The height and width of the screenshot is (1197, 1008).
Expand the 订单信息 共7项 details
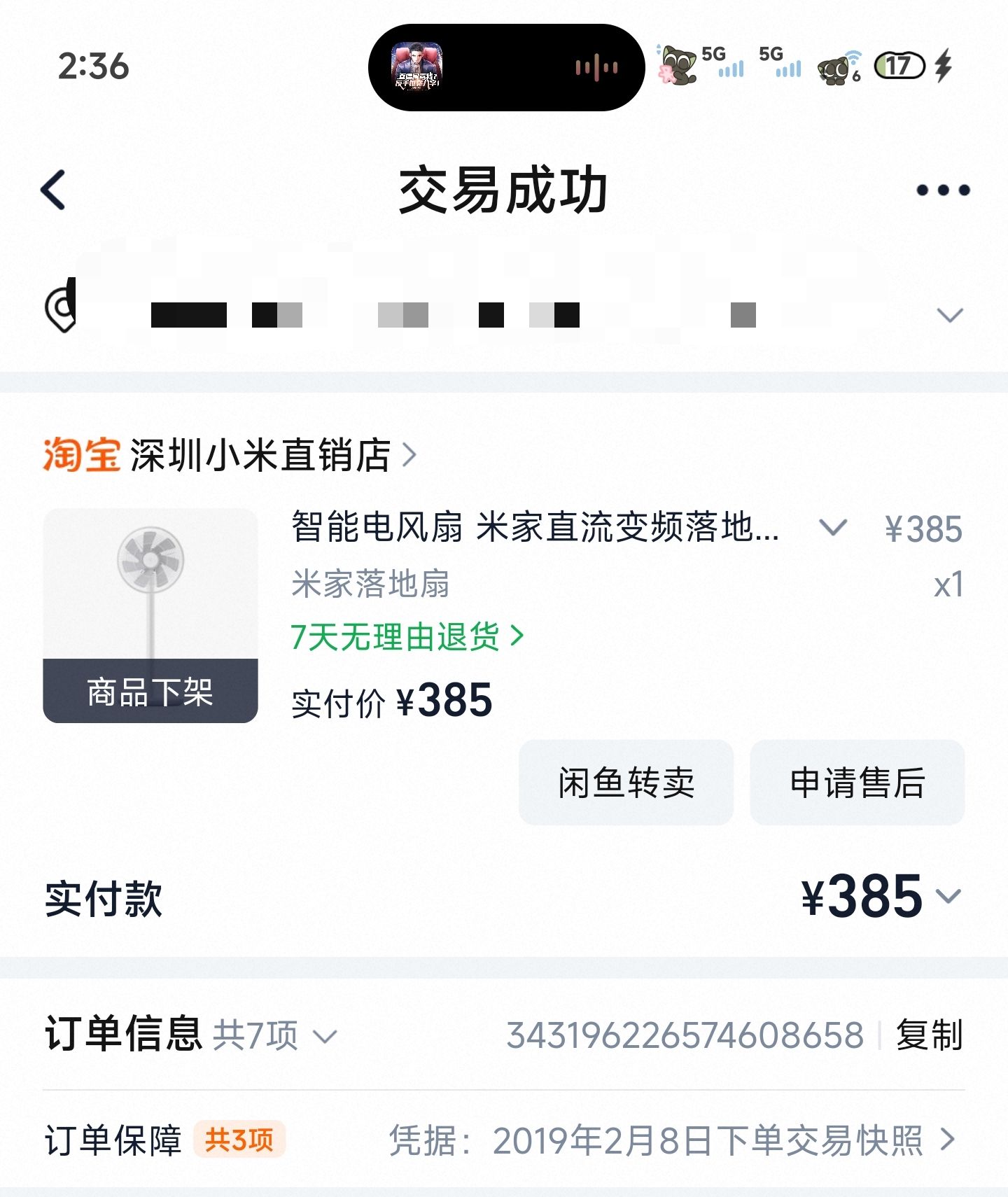[191, 1034]
